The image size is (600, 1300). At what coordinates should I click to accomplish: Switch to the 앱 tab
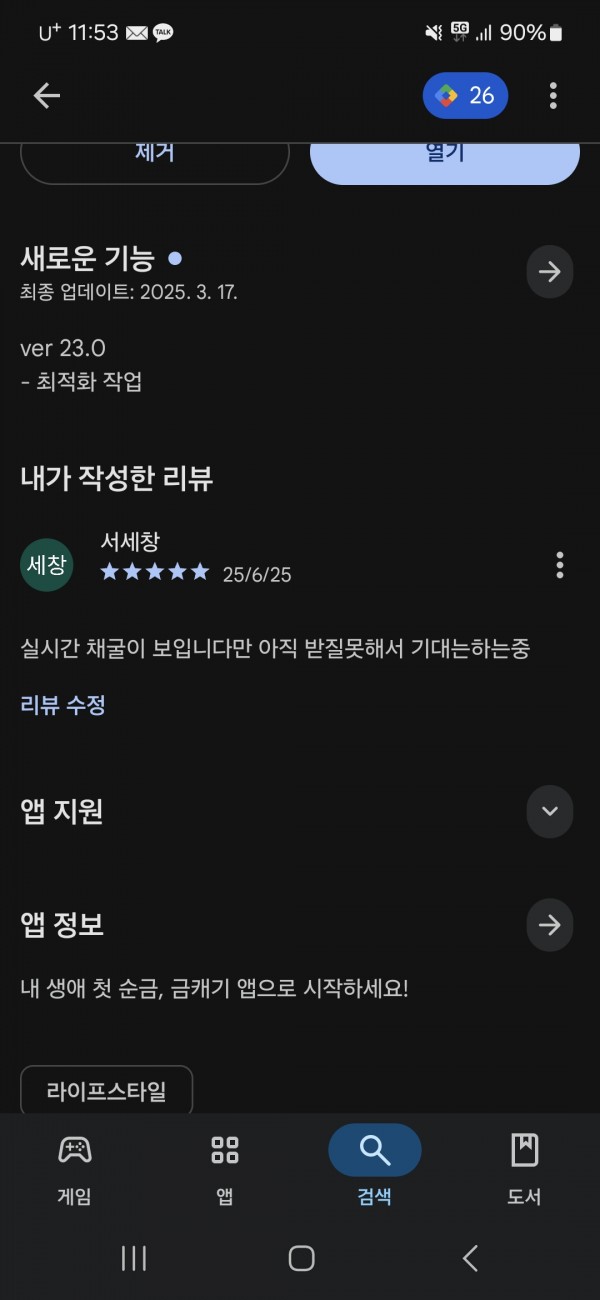pos(225,1168)
